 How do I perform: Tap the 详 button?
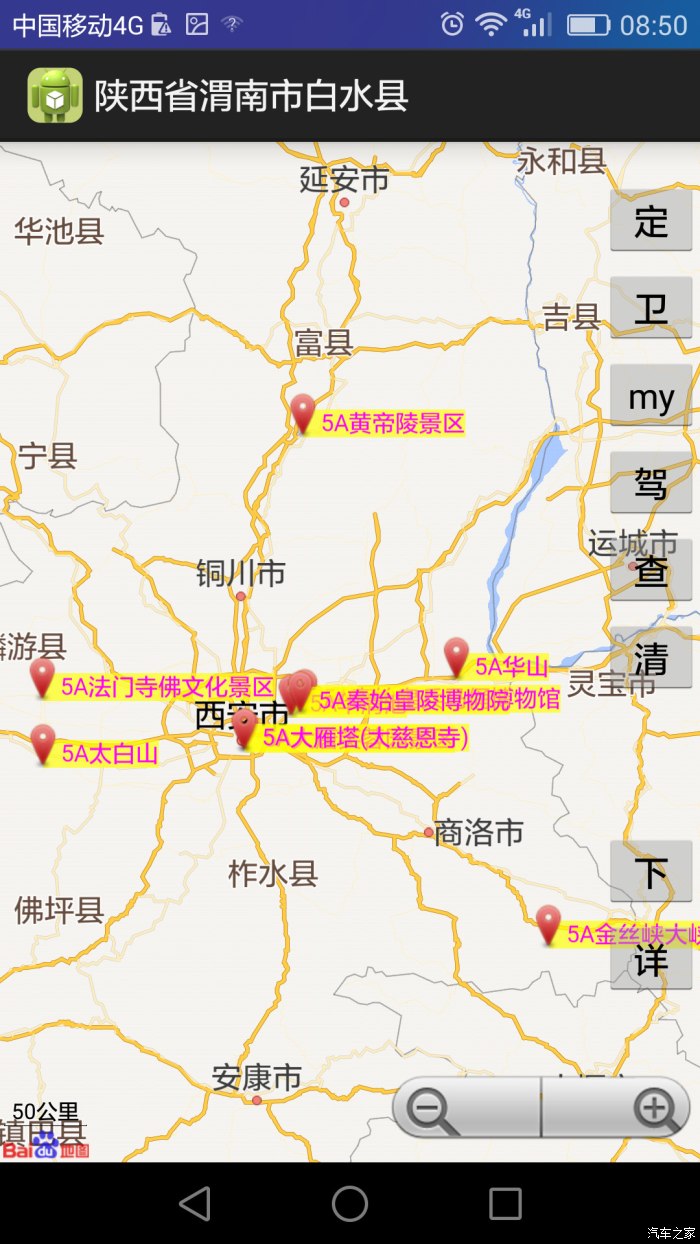651,962
